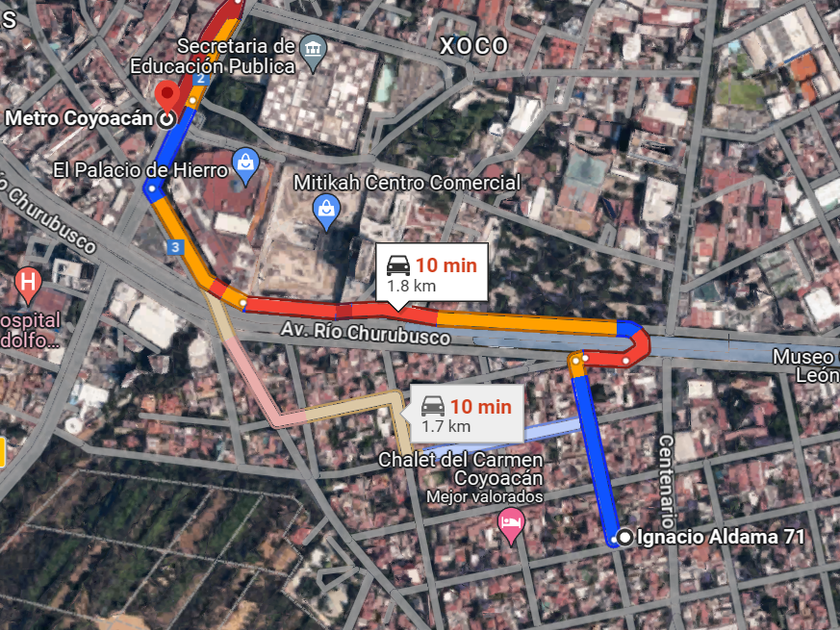Tap the red destination pin at Metro Coyoacán
Viewport: 840px width, 630px height.
168,97
